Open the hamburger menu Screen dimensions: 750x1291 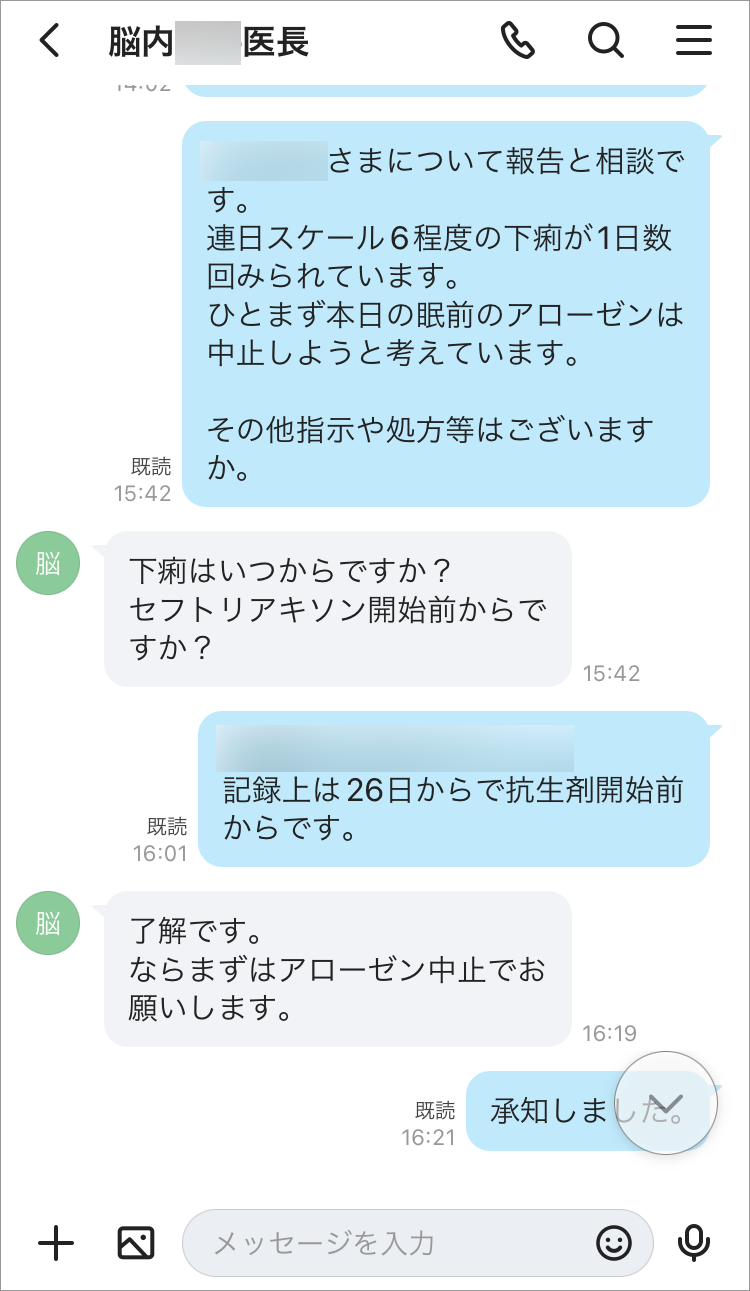click(x=693, y=41)
